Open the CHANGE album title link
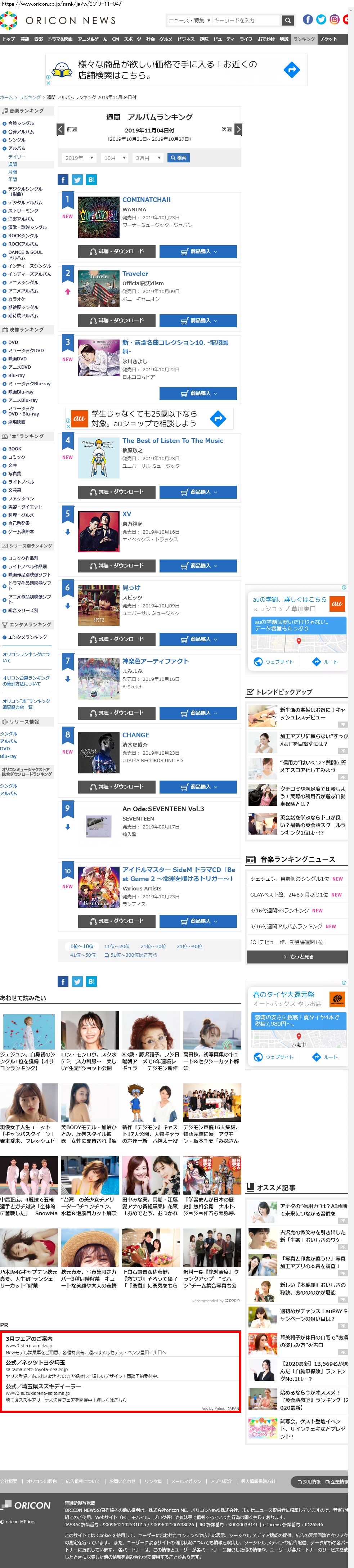This screenshot has width=354, height=1568. coord(136,735)
